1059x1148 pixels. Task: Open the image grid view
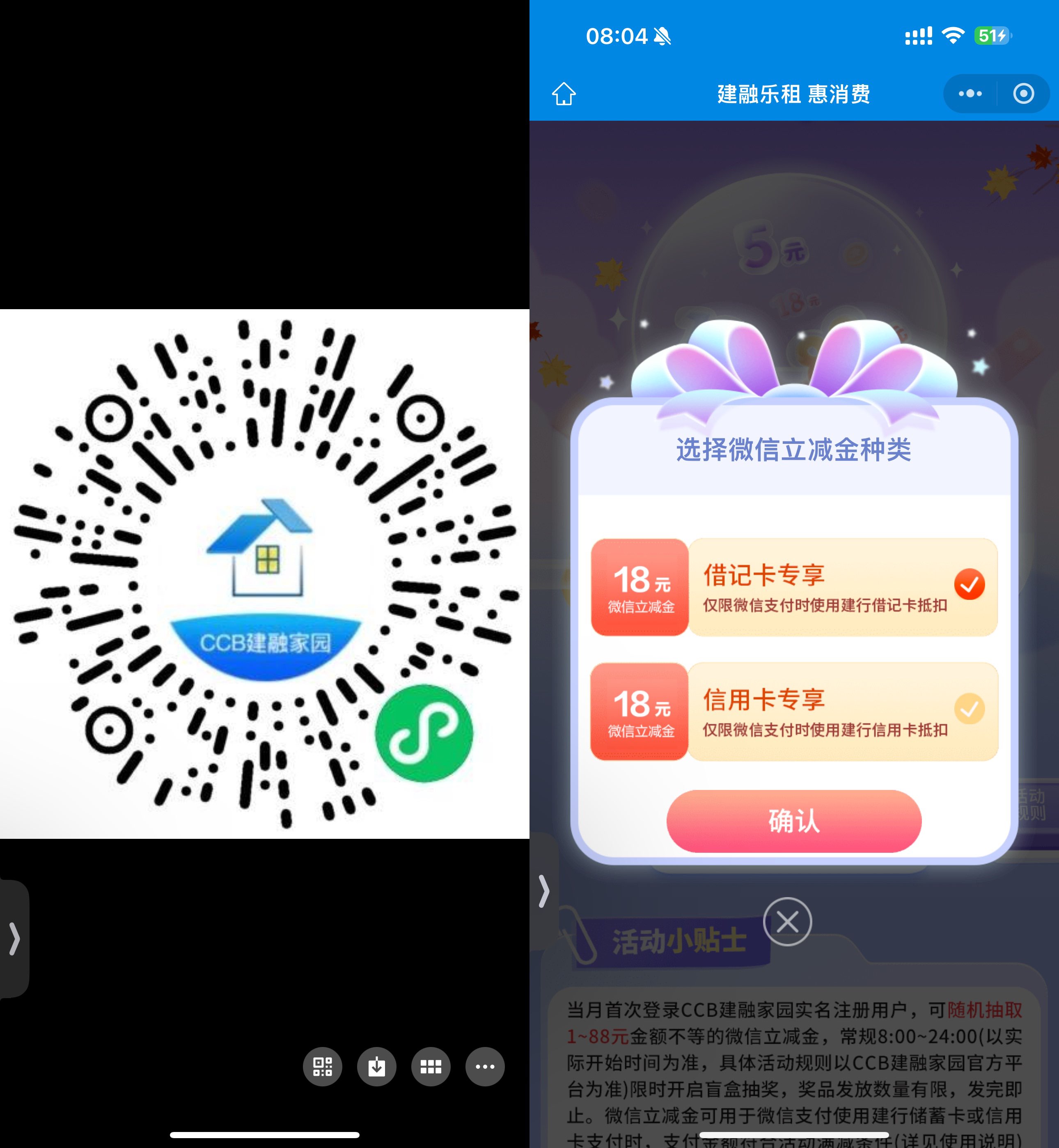430,1067
